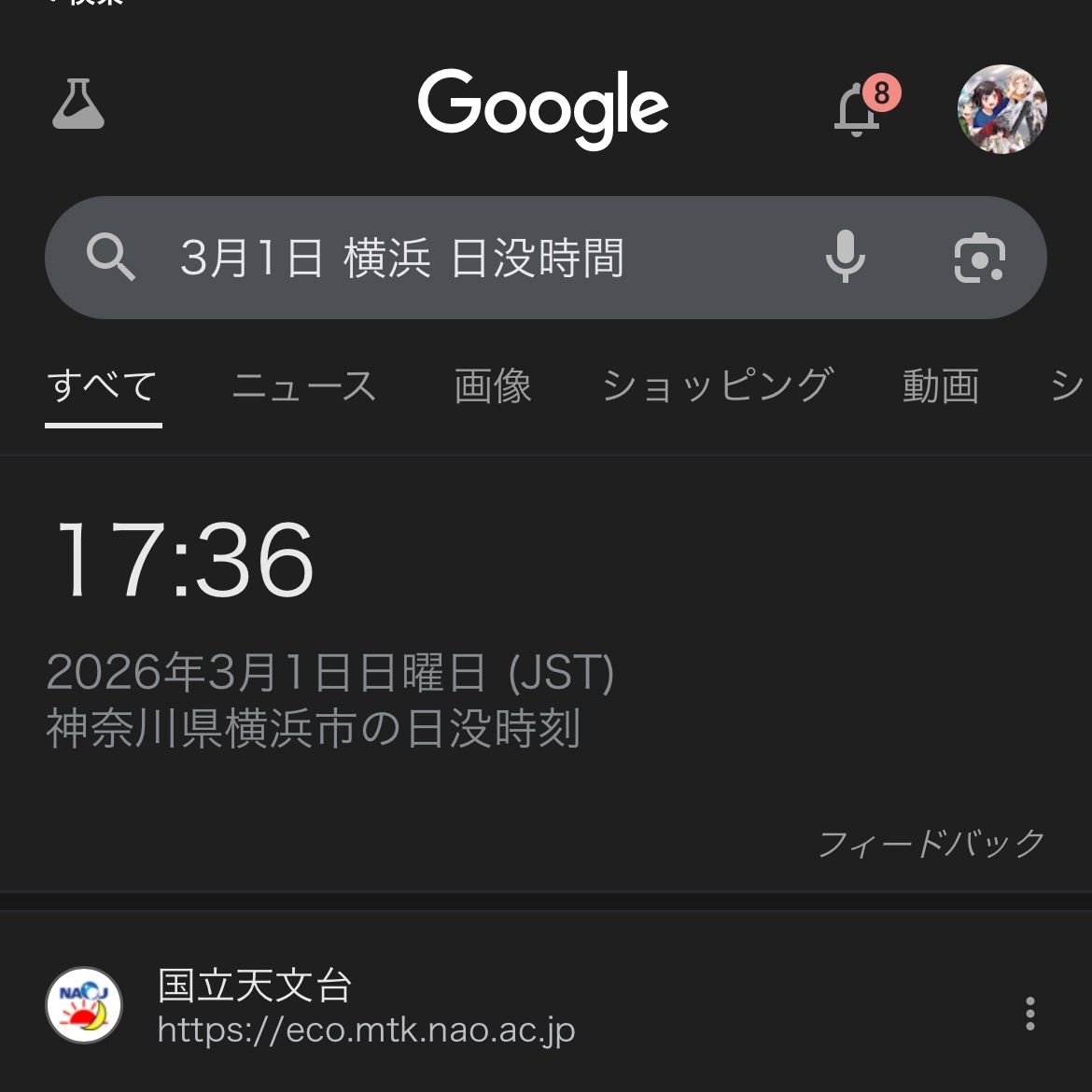Open the notifications bell
The width and height of the screenshot is (1092, 1092).
click(857, 110)
